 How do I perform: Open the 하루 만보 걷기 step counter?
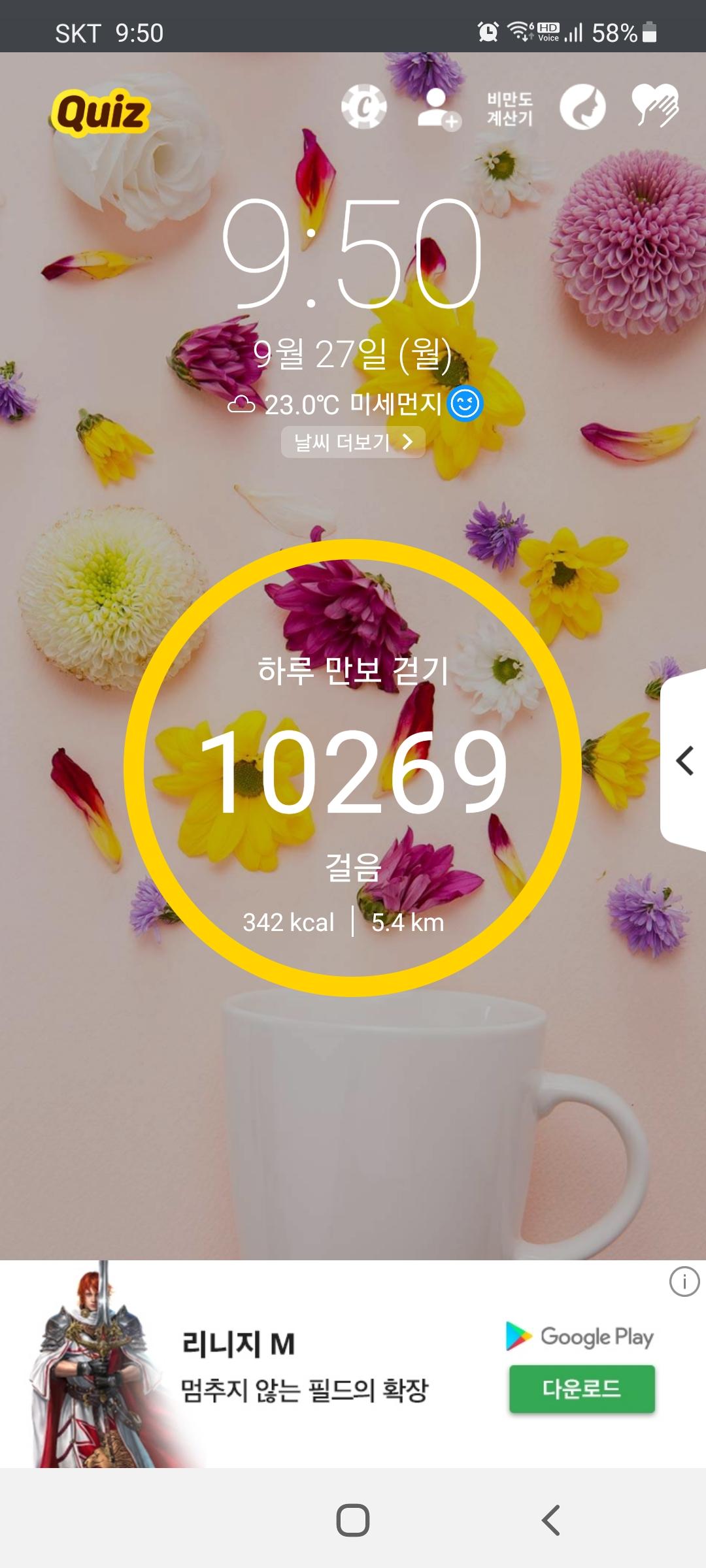tap(352, 768)
